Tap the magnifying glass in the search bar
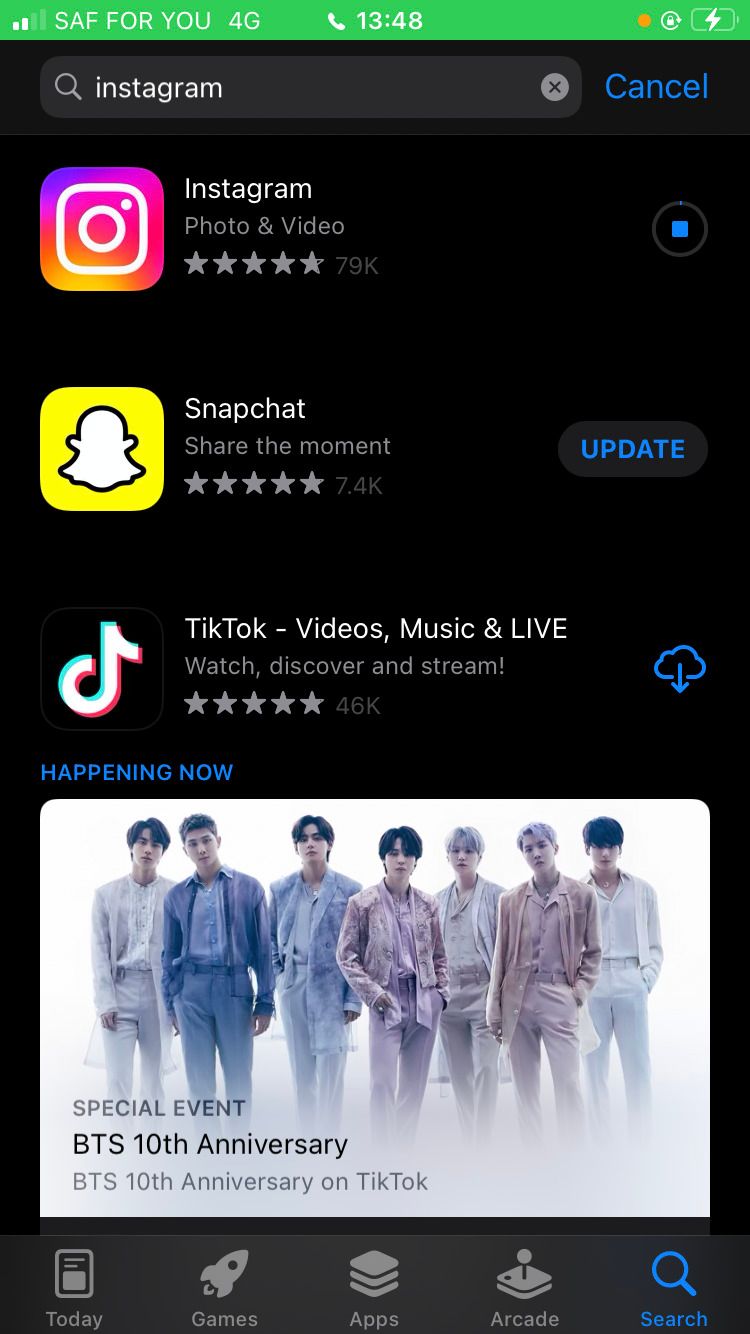The width and height of the screenshot is (750, 1334). [66, 87]
